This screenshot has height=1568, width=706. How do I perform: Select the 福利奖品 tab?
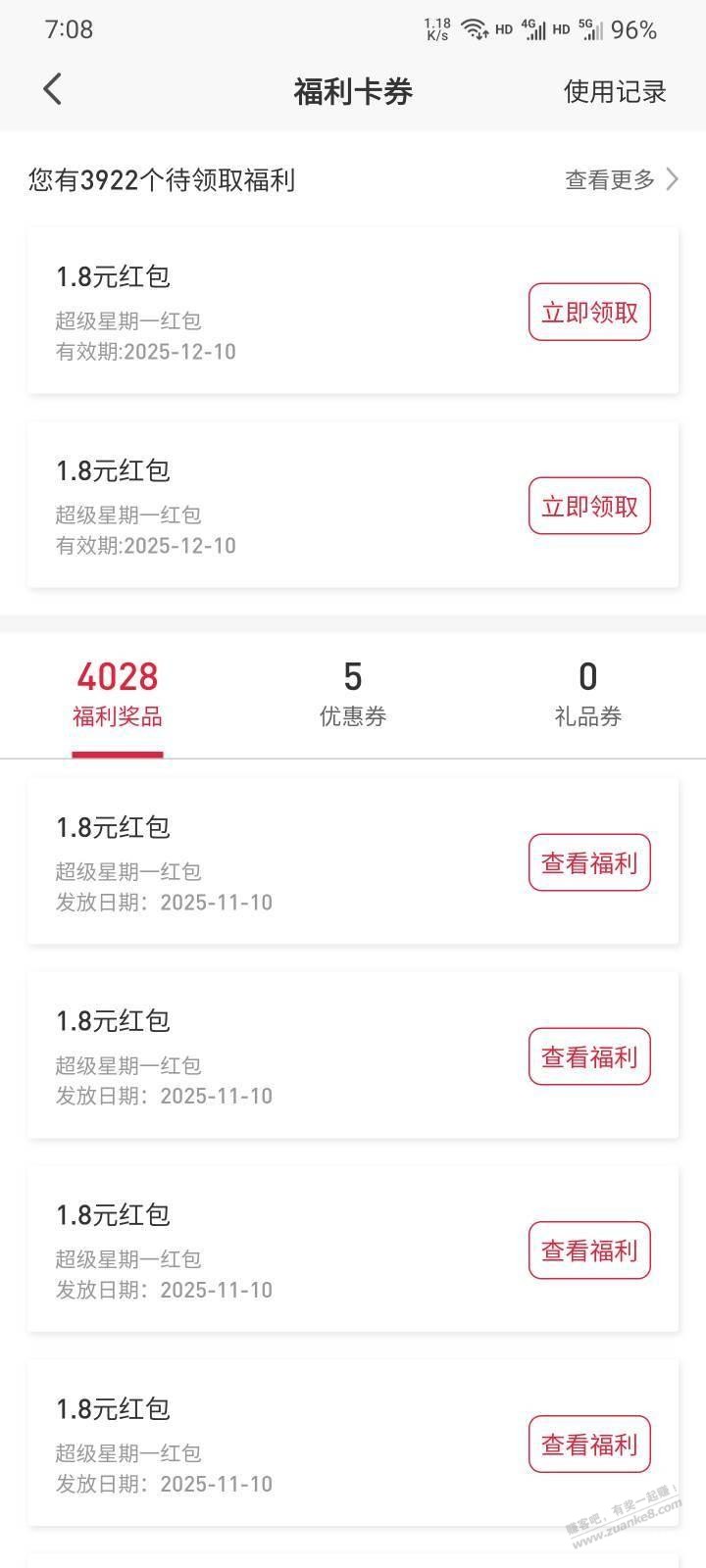tap(118, 694)
